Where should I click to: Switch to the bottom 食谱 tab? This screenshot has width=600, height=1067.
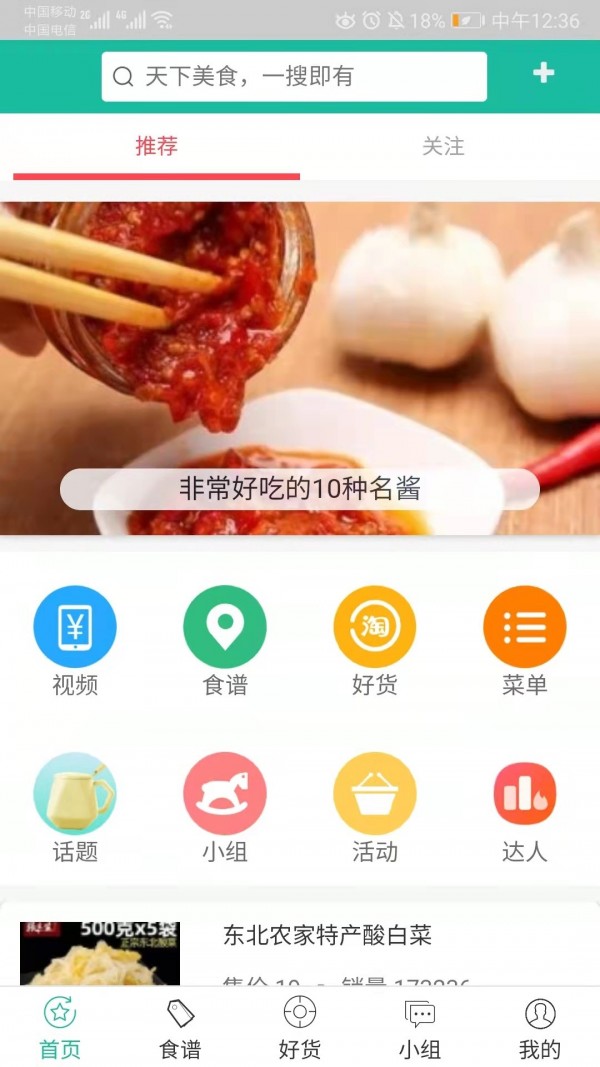coord(180,1027)
